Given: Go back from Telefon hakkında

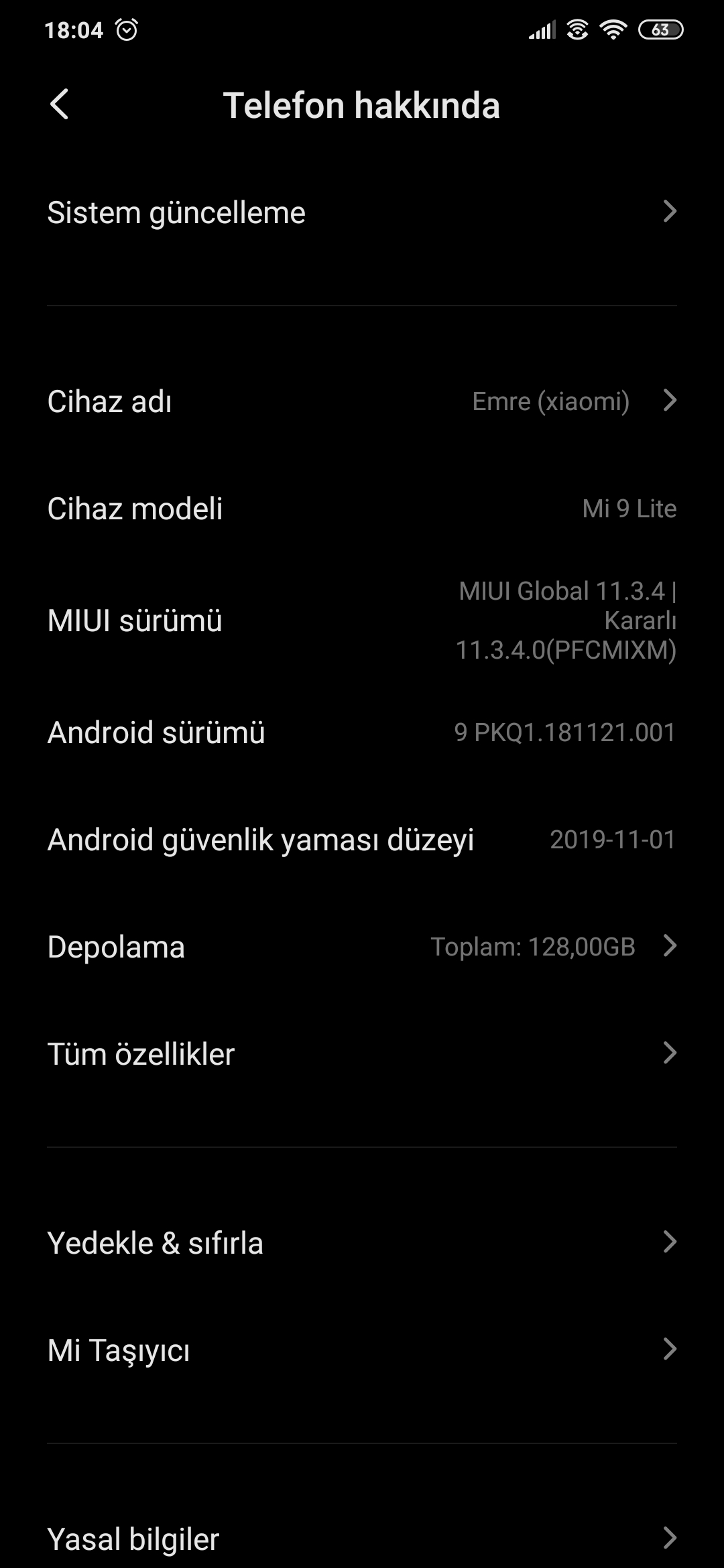Looking at the screenshot, I should pos(60,105).
